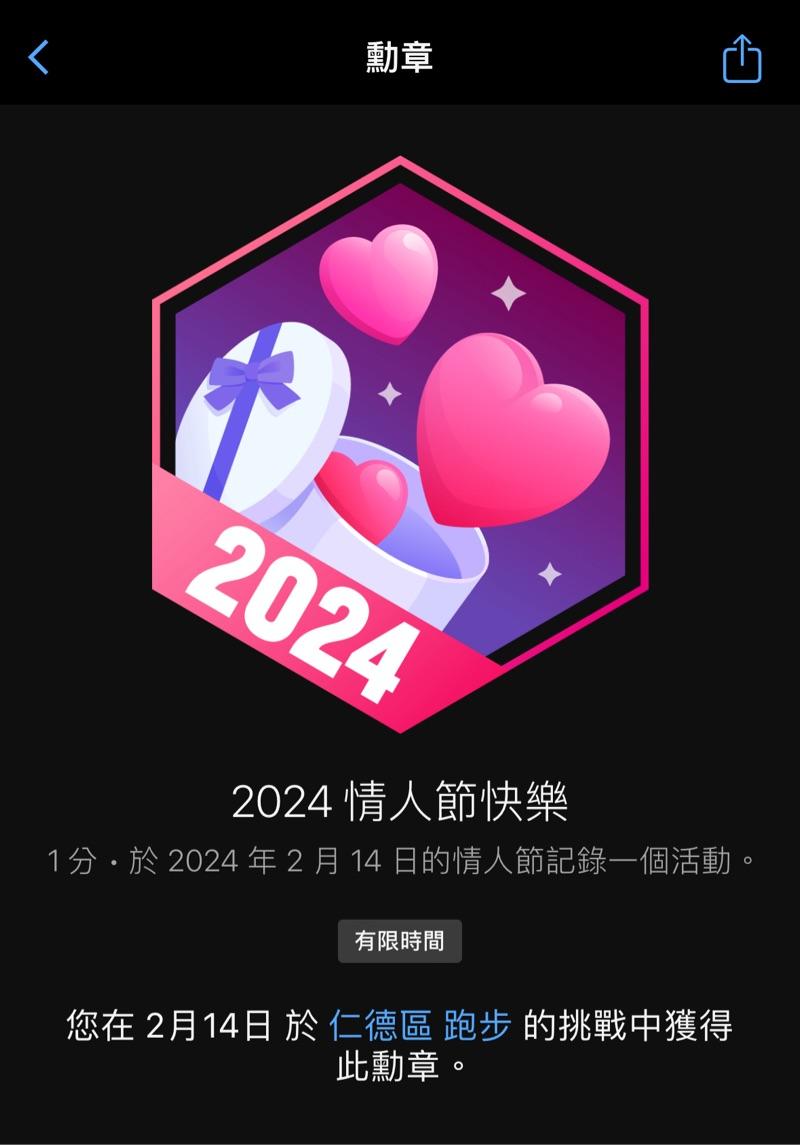Go back from the 勳章 page
The image size is (800, 1145).
(x=39, y=58)
